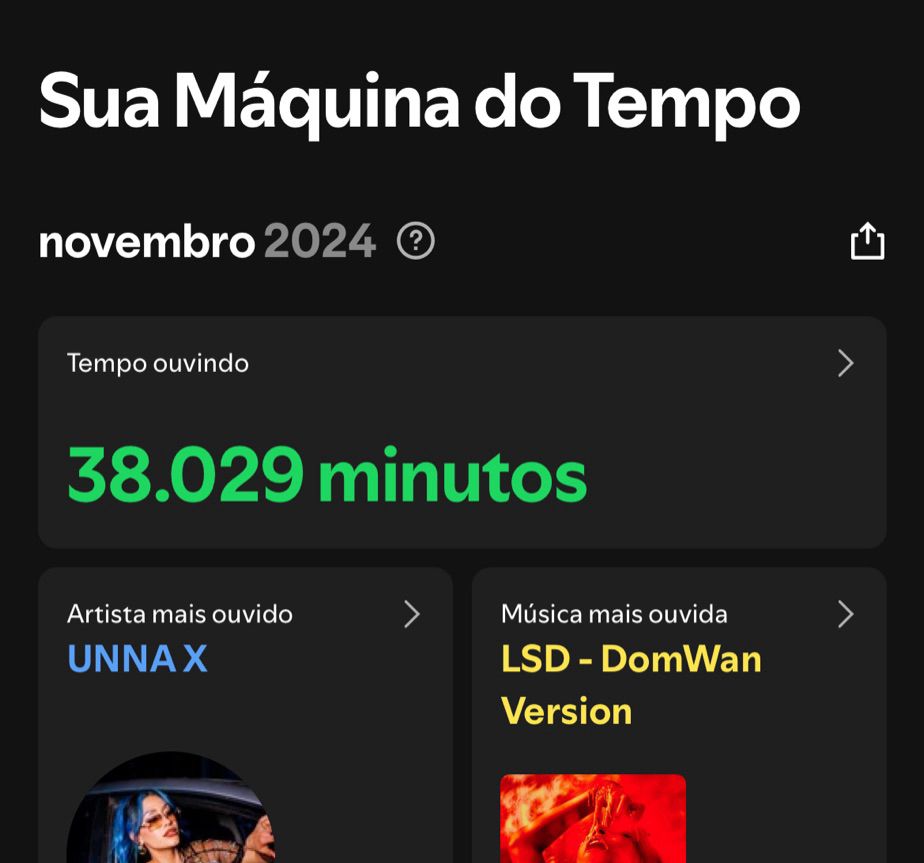Open the Tempo ouvindo card

click(462, 432)
